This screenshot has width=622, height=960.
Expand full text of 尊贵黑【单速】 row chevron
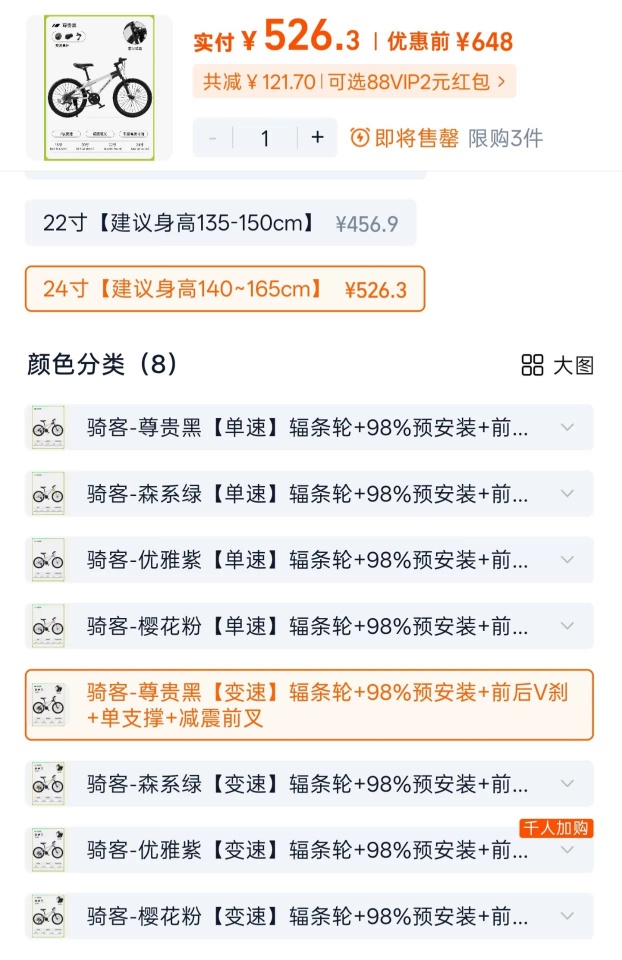click(568, 427)
